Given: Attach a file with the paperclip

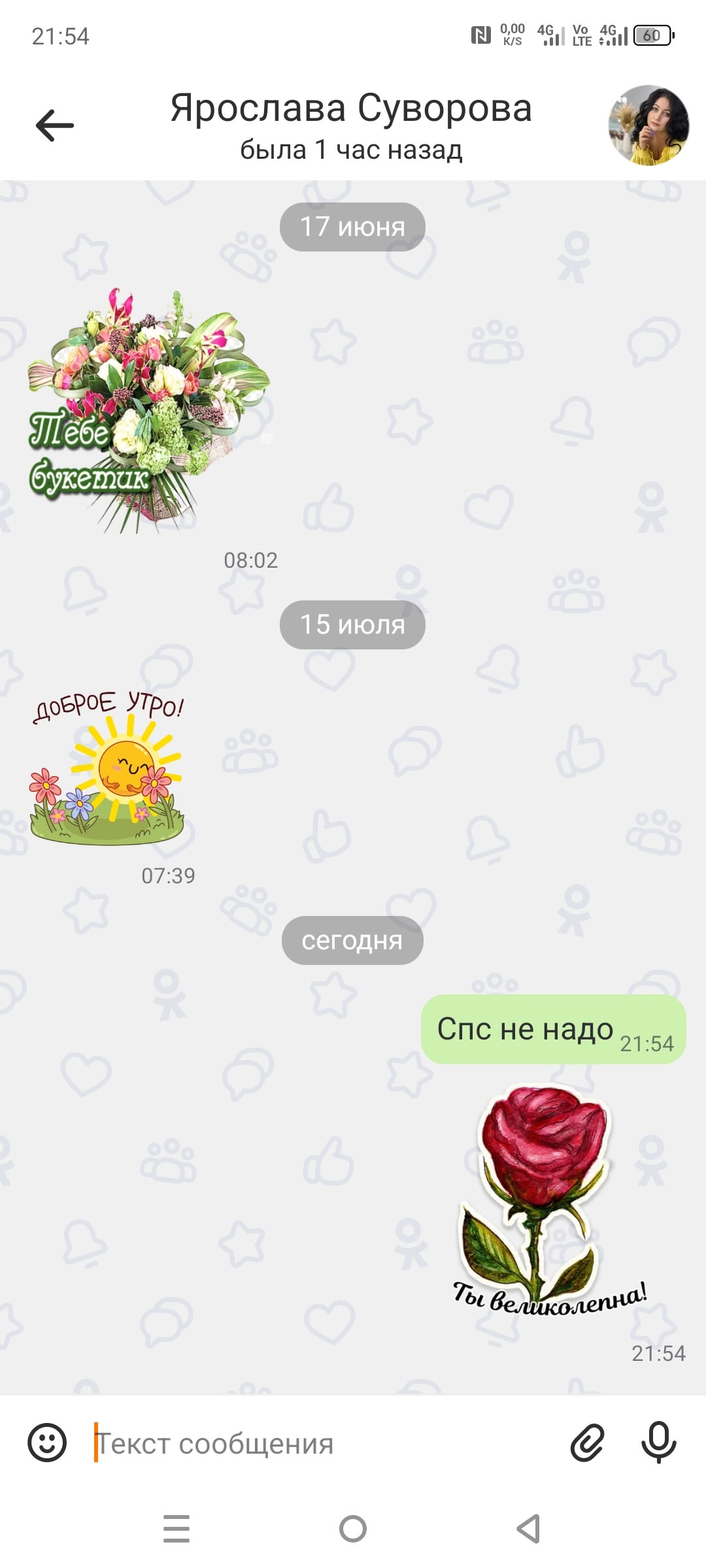Looking at the screenshot, I should (x=587, y=1443).
